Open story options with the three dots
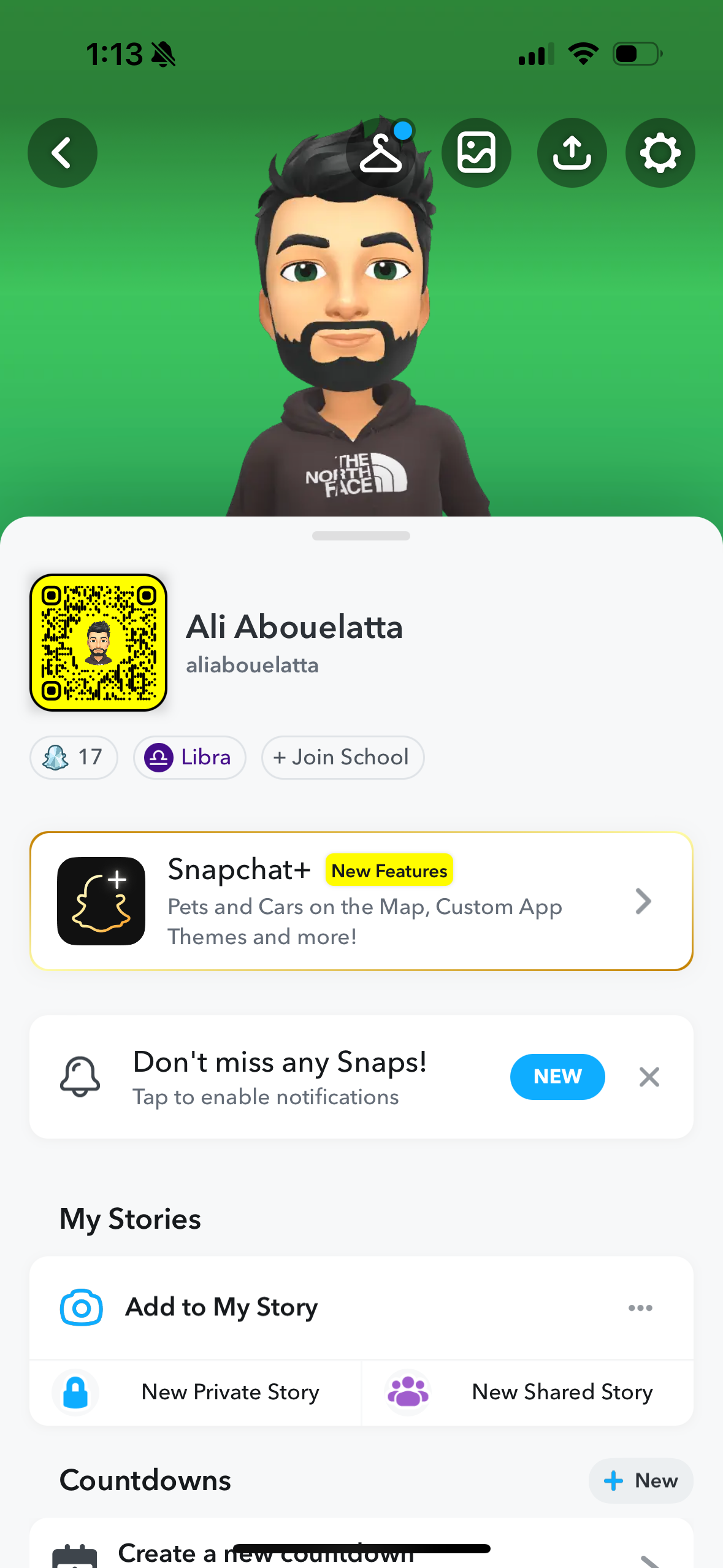 pos(641,1307)
